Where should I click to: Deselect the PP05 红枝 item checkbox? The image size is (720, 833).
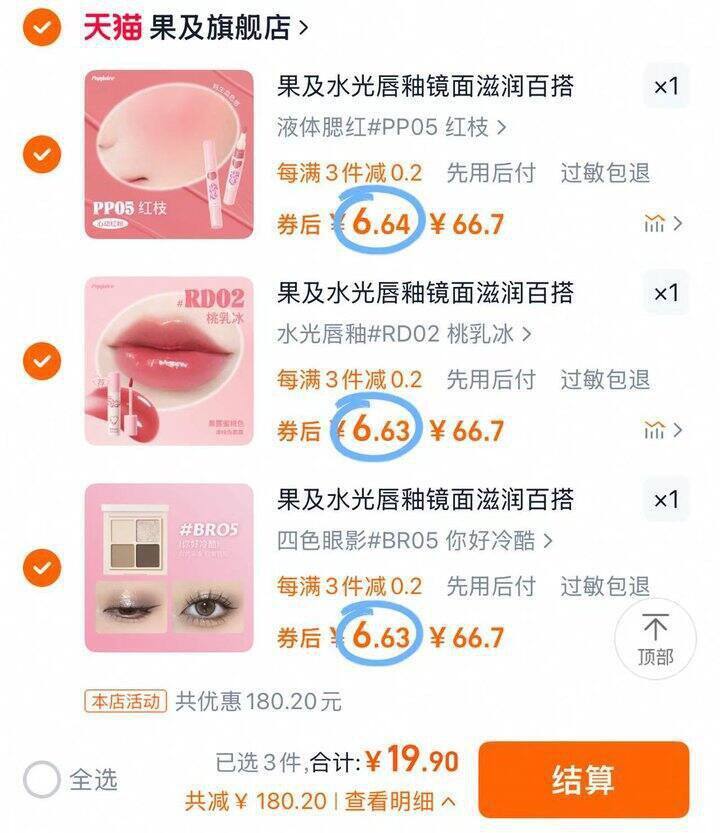coord(41,154)
